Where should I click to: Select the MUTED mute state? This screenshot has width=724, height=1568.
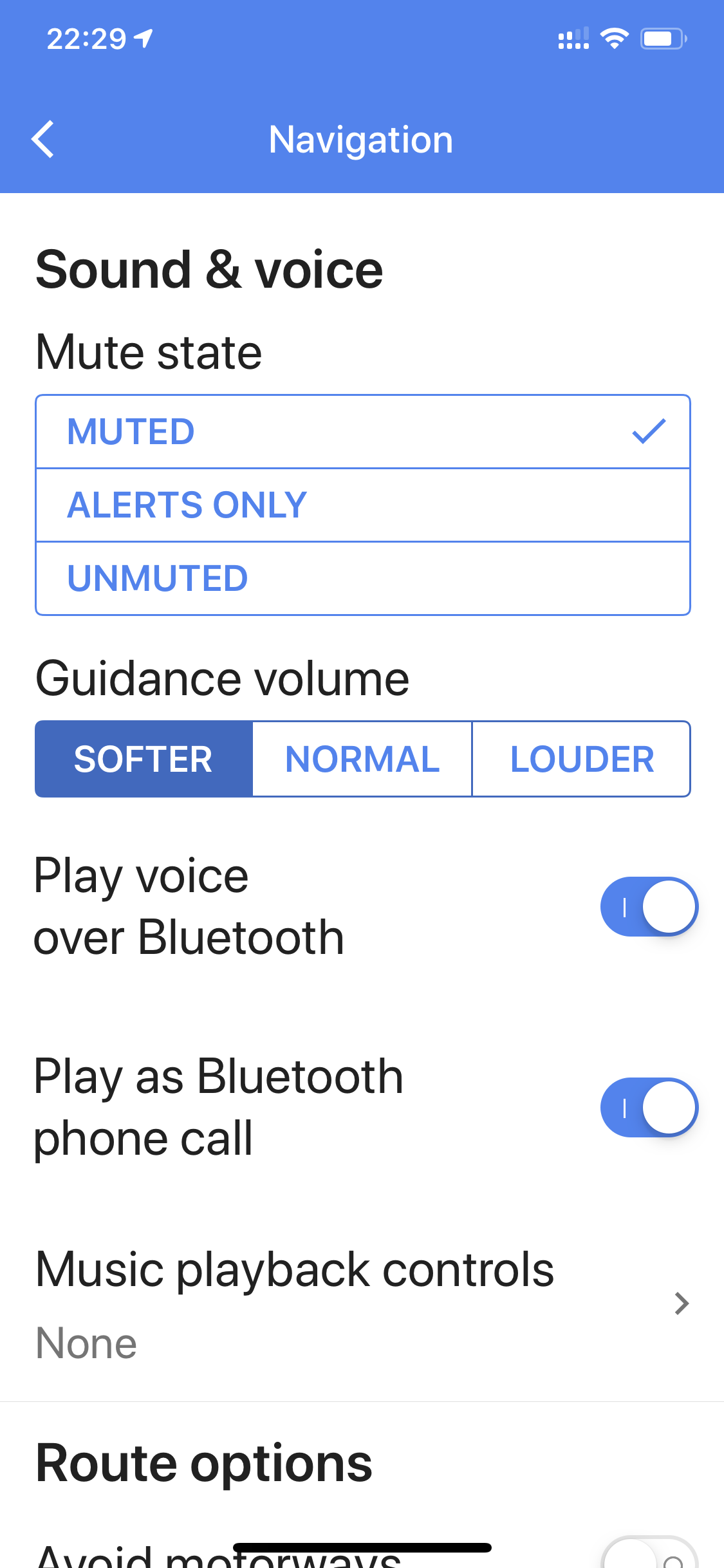point(363,432)
